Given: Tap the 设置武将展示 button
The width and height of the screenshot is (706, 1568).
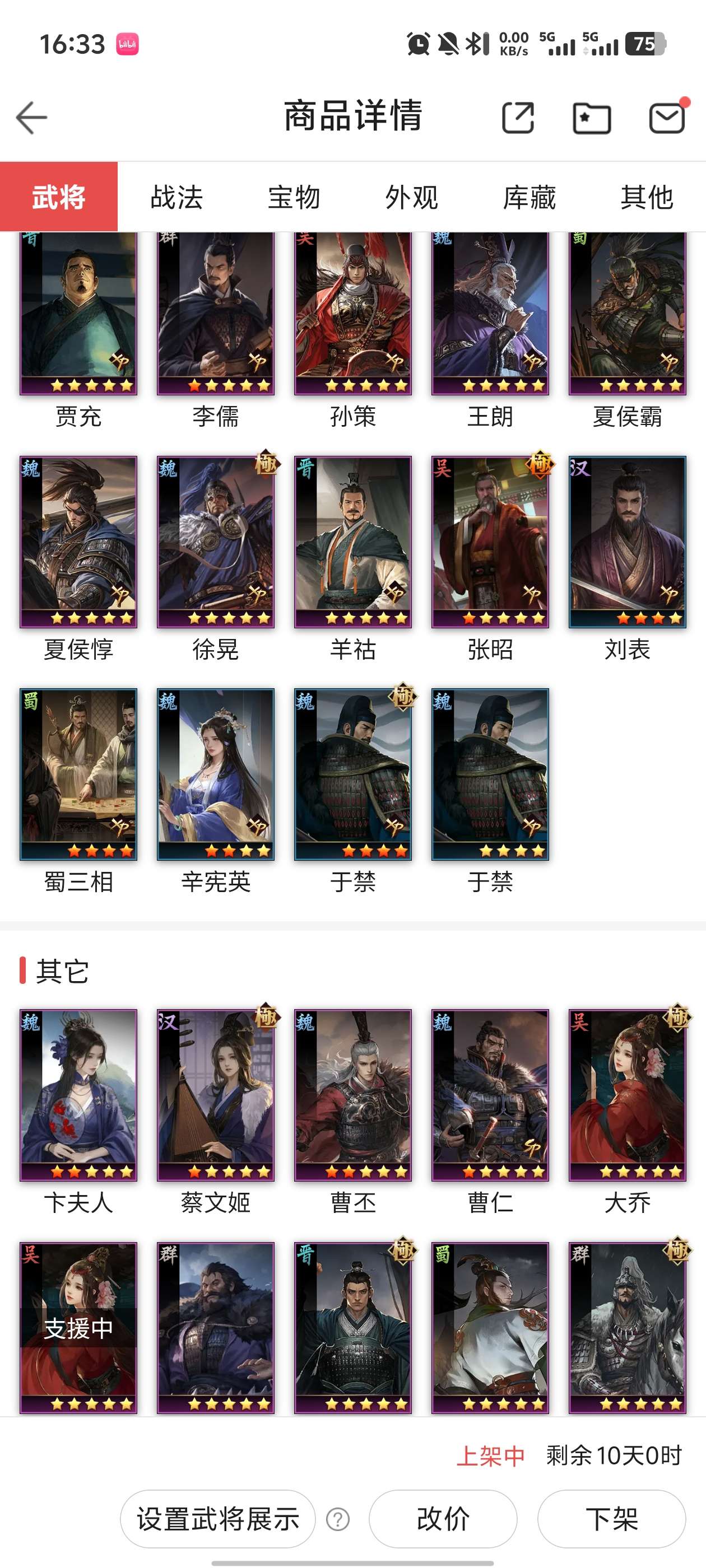Looking at the screenshot, I should pyautogui.click(x=218, y=1519).
